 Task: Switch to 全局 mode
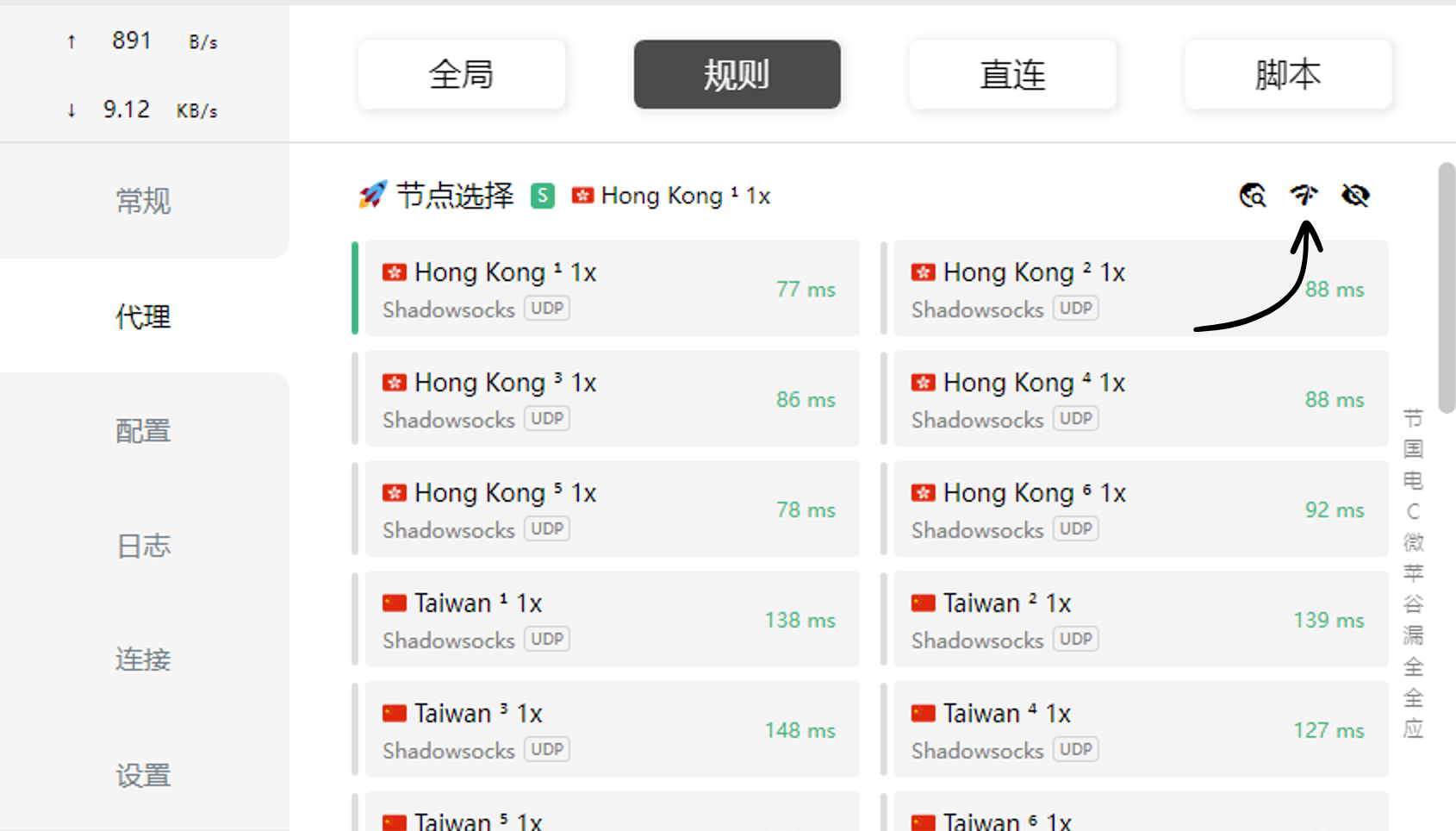461,74
